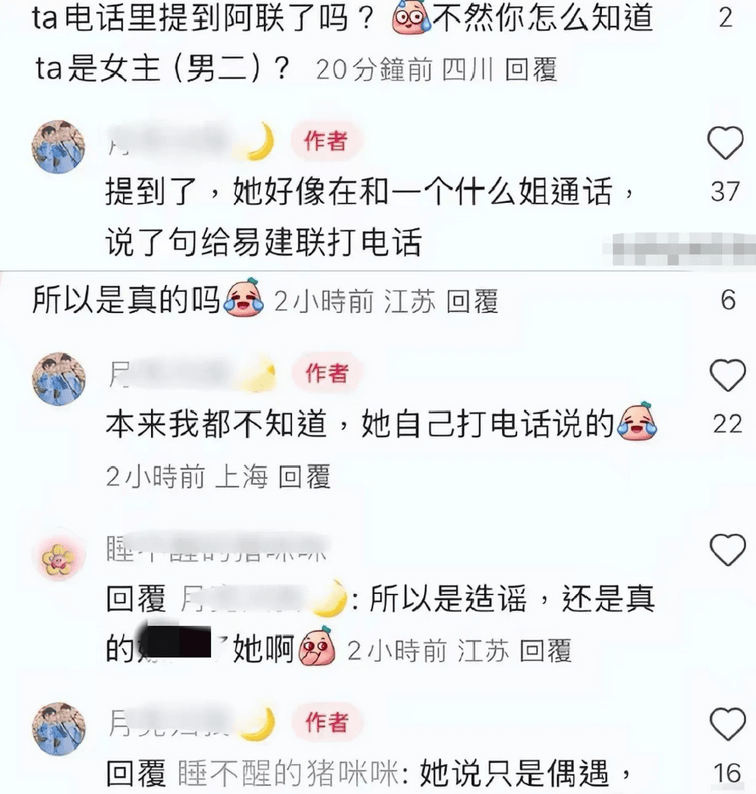
Task: Reply to the comment 所以是真的吗
Action: point(472,302)
